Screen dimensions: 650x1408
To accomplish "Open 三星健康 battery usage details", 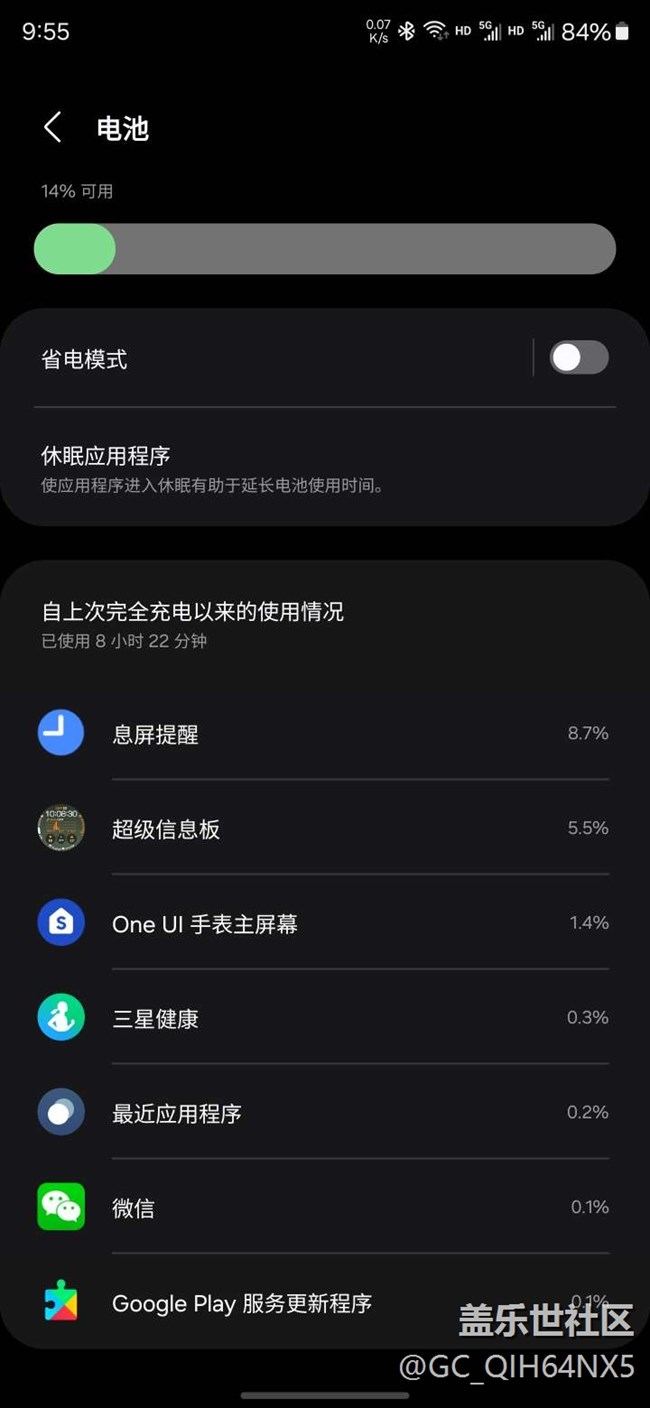I will [x=325, y=1017].
